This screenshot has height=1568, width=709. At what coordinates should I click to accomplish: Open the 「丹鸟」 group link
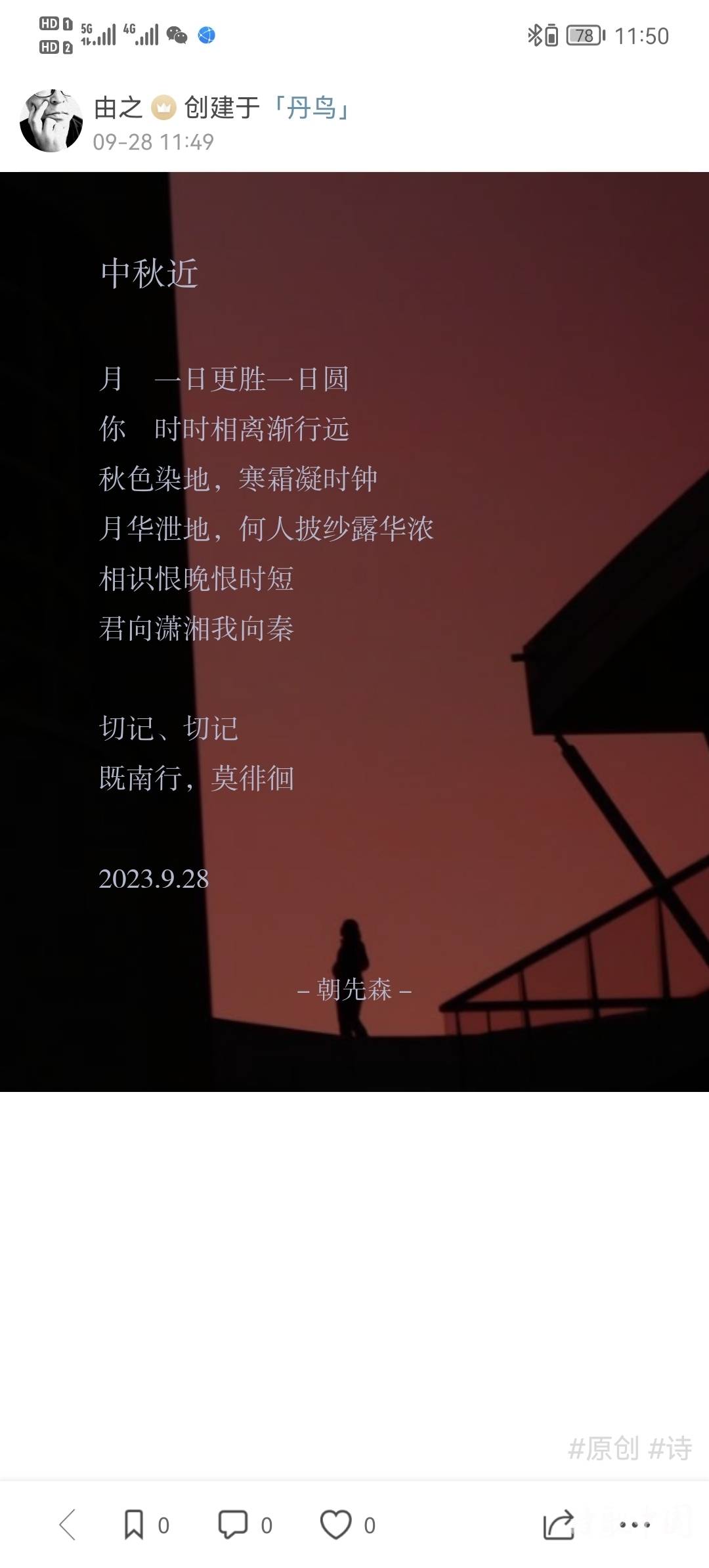point(311,108)
